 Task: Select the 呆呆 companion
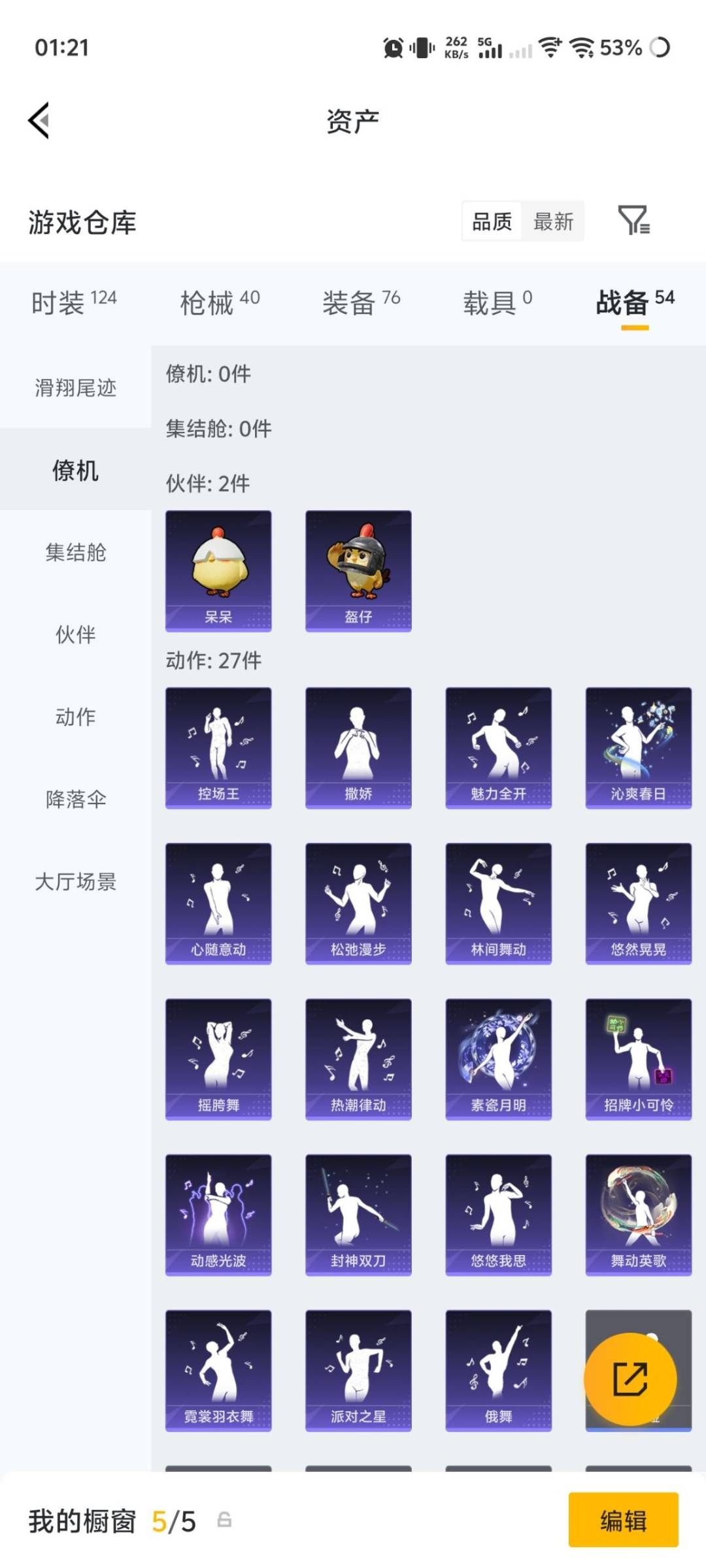coord(218,570)
